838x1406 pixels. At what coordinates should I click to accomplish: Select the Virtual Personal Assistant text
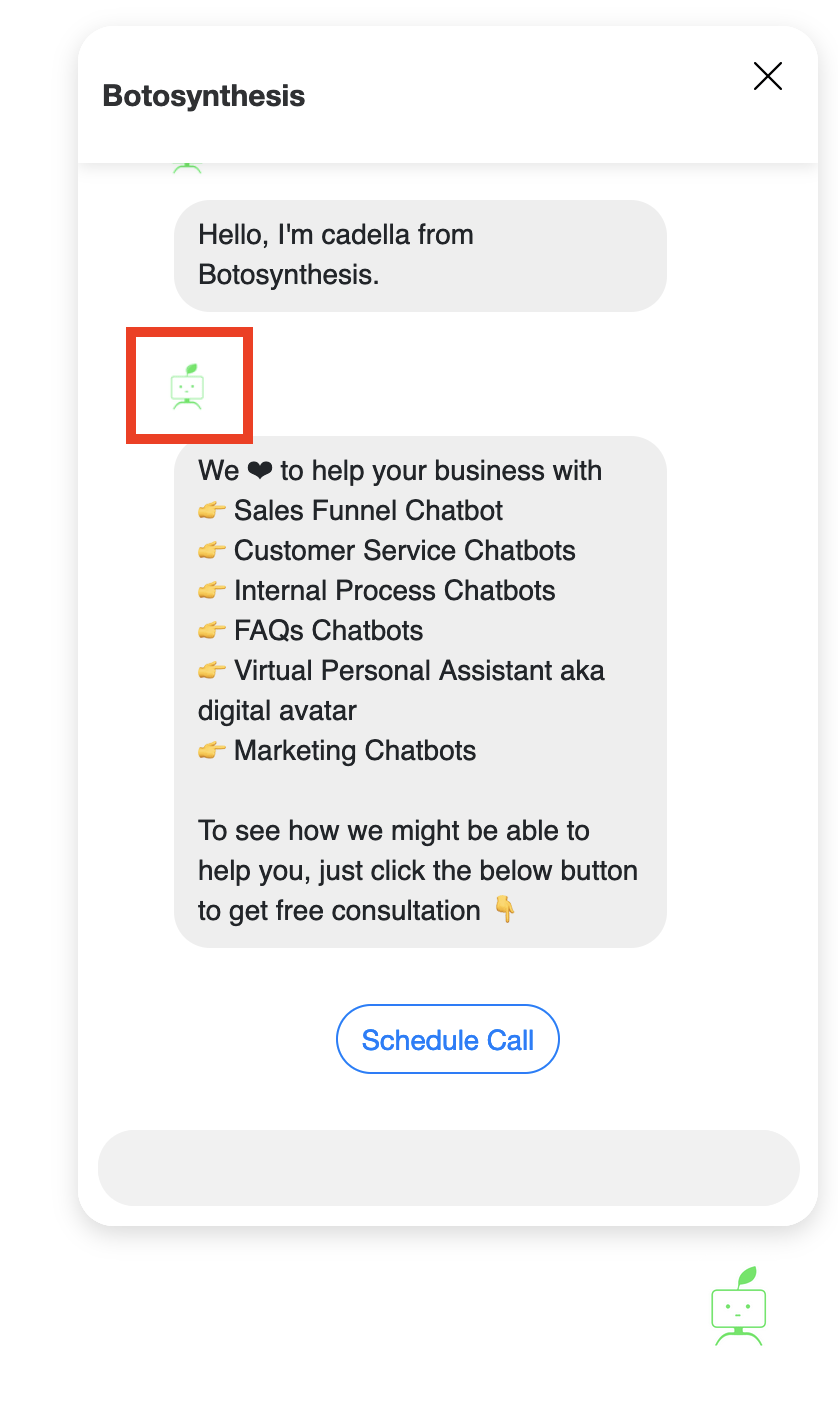pyautogui.click(x=418, y=670)
